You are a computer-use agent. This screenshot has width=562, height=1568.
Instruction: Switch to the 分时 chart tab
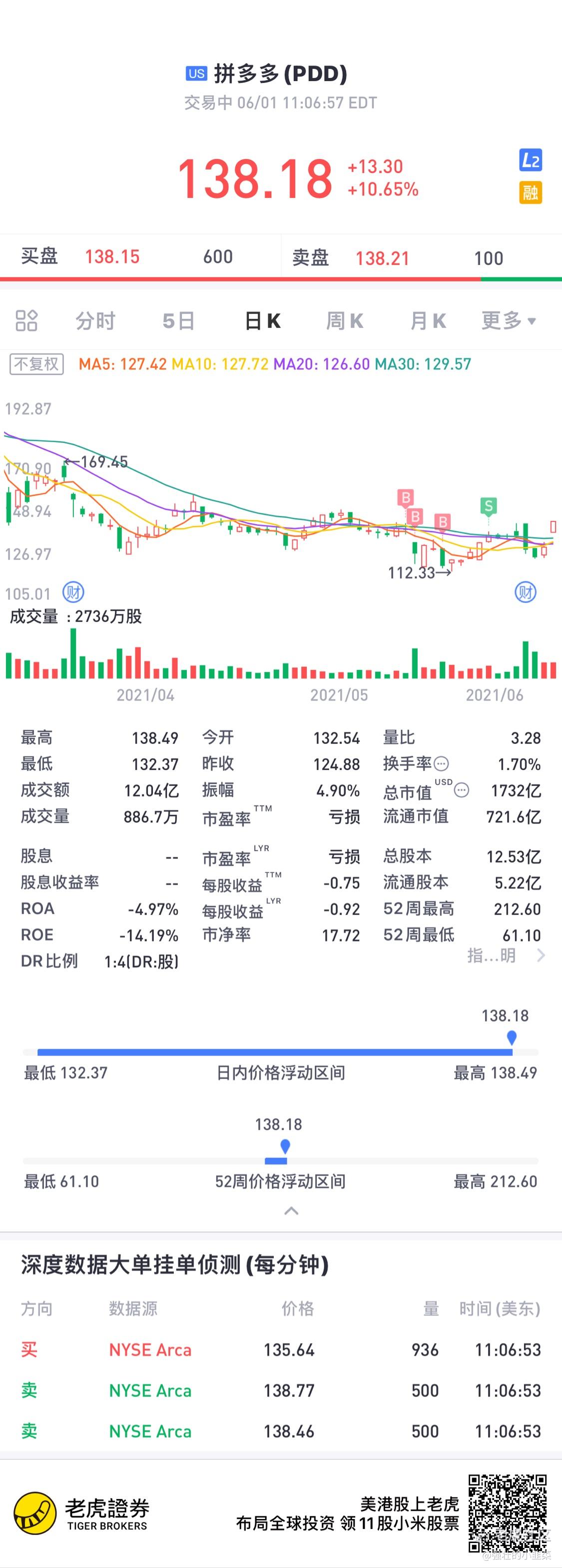pyautogui.click(x=95, y=321)
